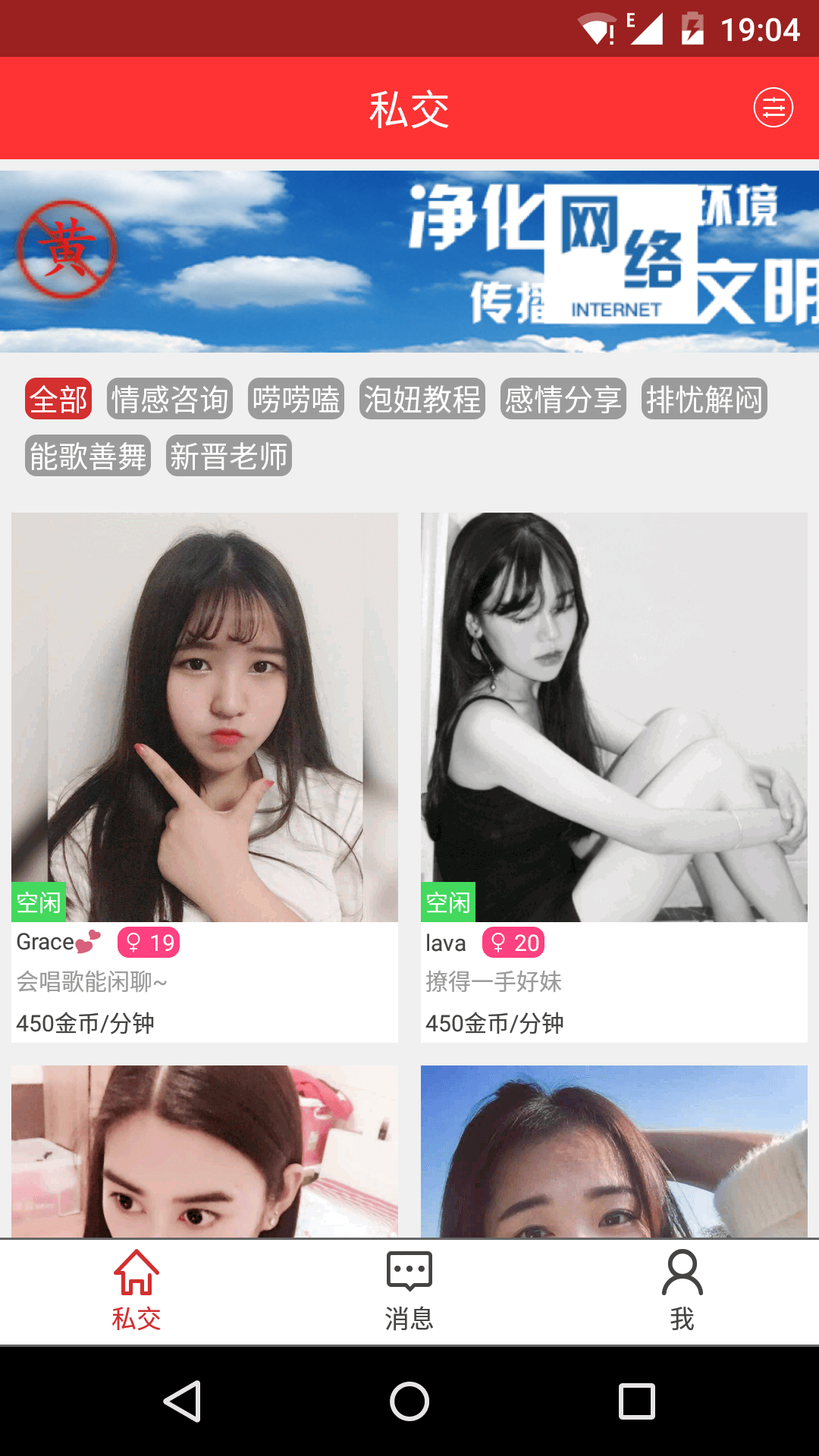Switch to the 消息 tab
819x1456 pixels.
409,1291
